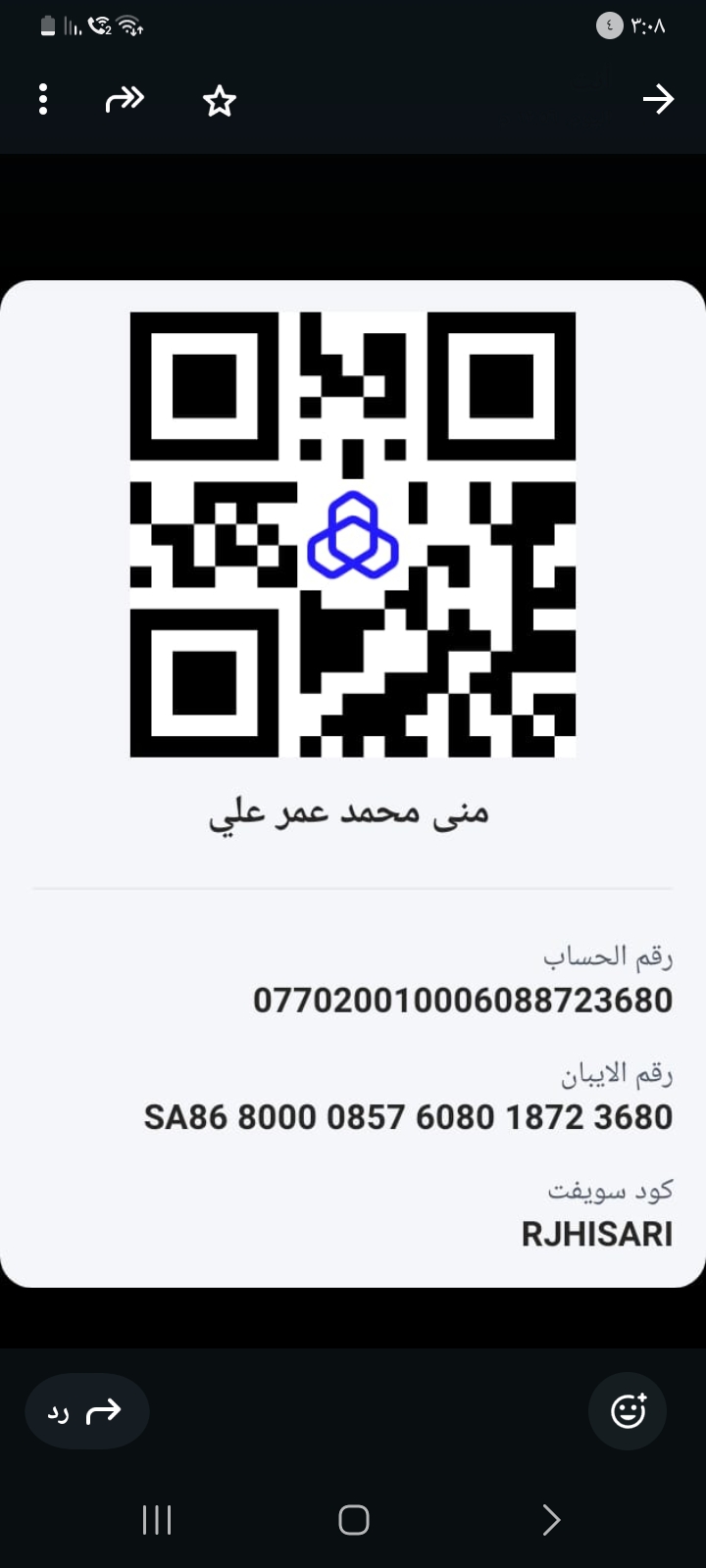Go back using the top arrow

(658, 100)
